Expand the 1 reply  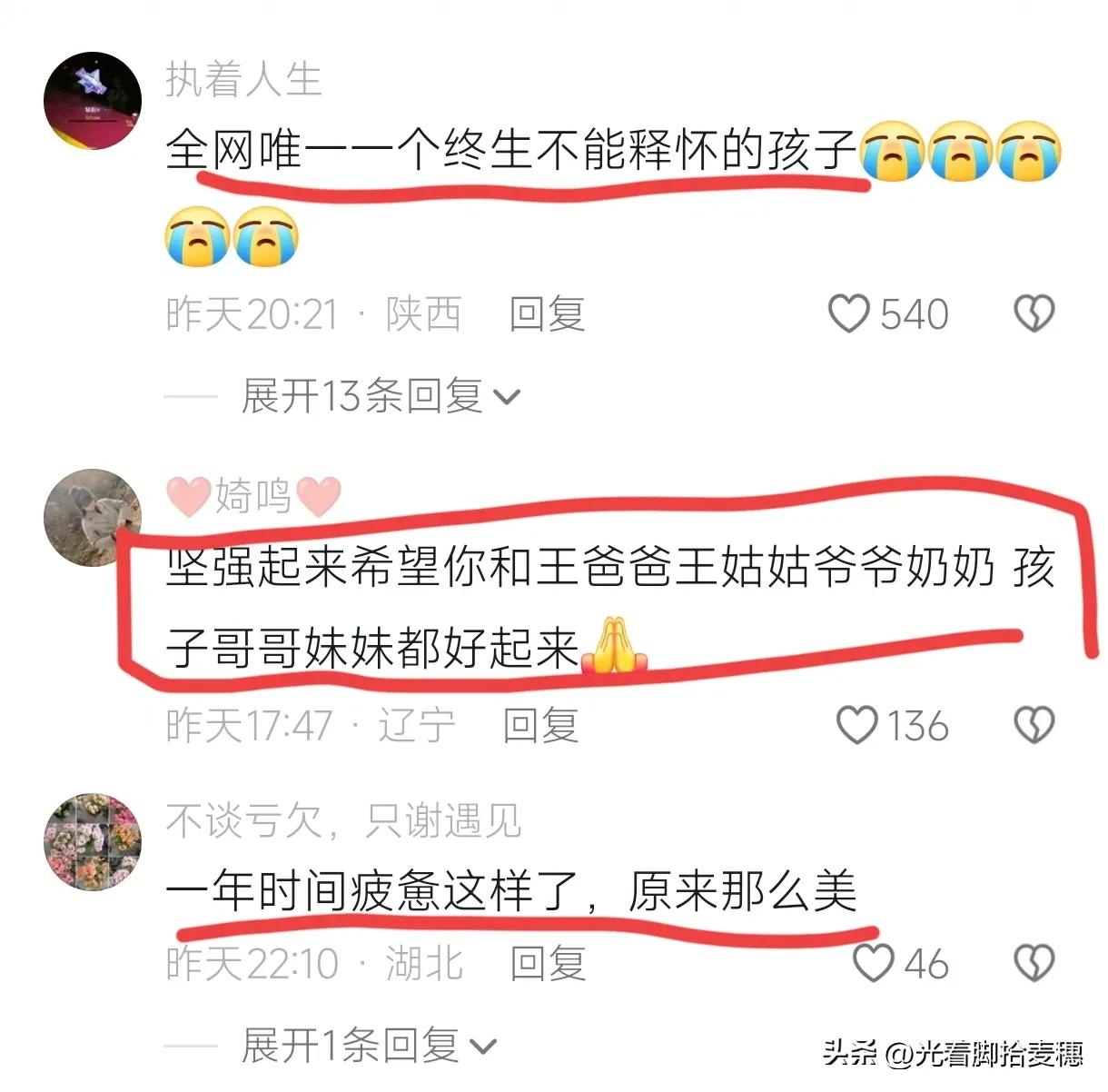(369, 1046)
